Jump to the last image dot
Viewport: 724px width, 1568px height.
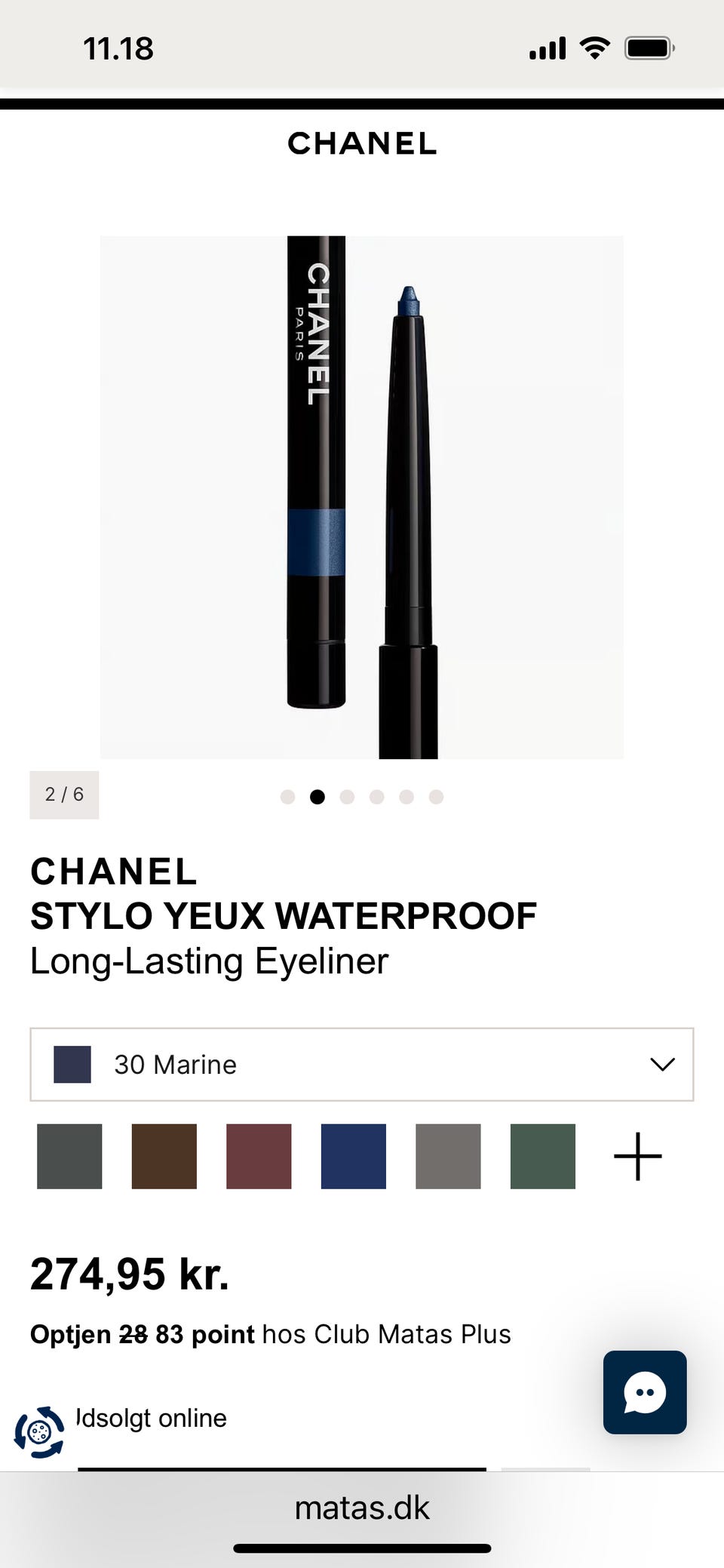[436, 797]
